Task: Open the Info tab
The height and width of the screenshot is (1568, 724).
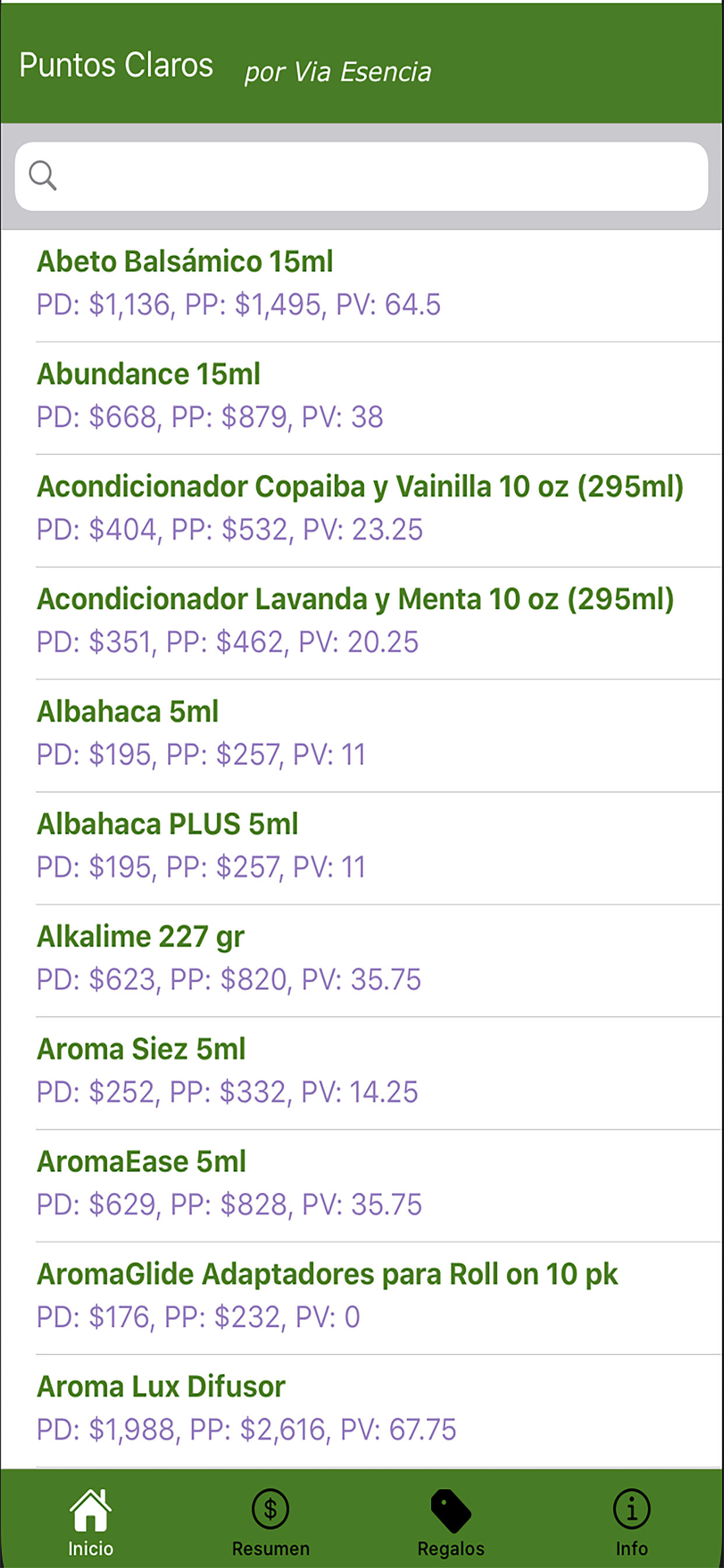Action: 631,1522
